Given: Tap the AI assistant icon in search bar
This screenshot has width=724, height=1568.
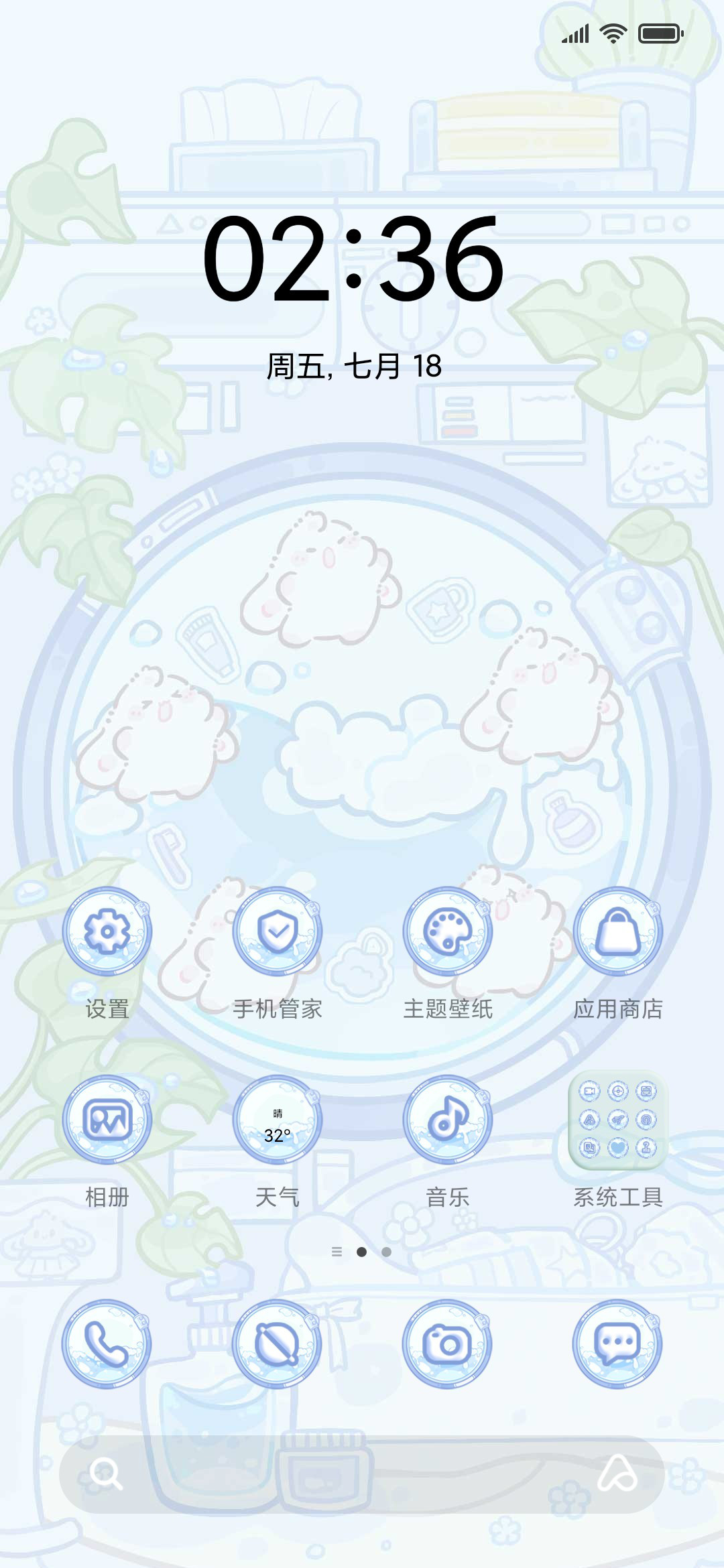Looking at the screenshot, I should [617, 1474].
